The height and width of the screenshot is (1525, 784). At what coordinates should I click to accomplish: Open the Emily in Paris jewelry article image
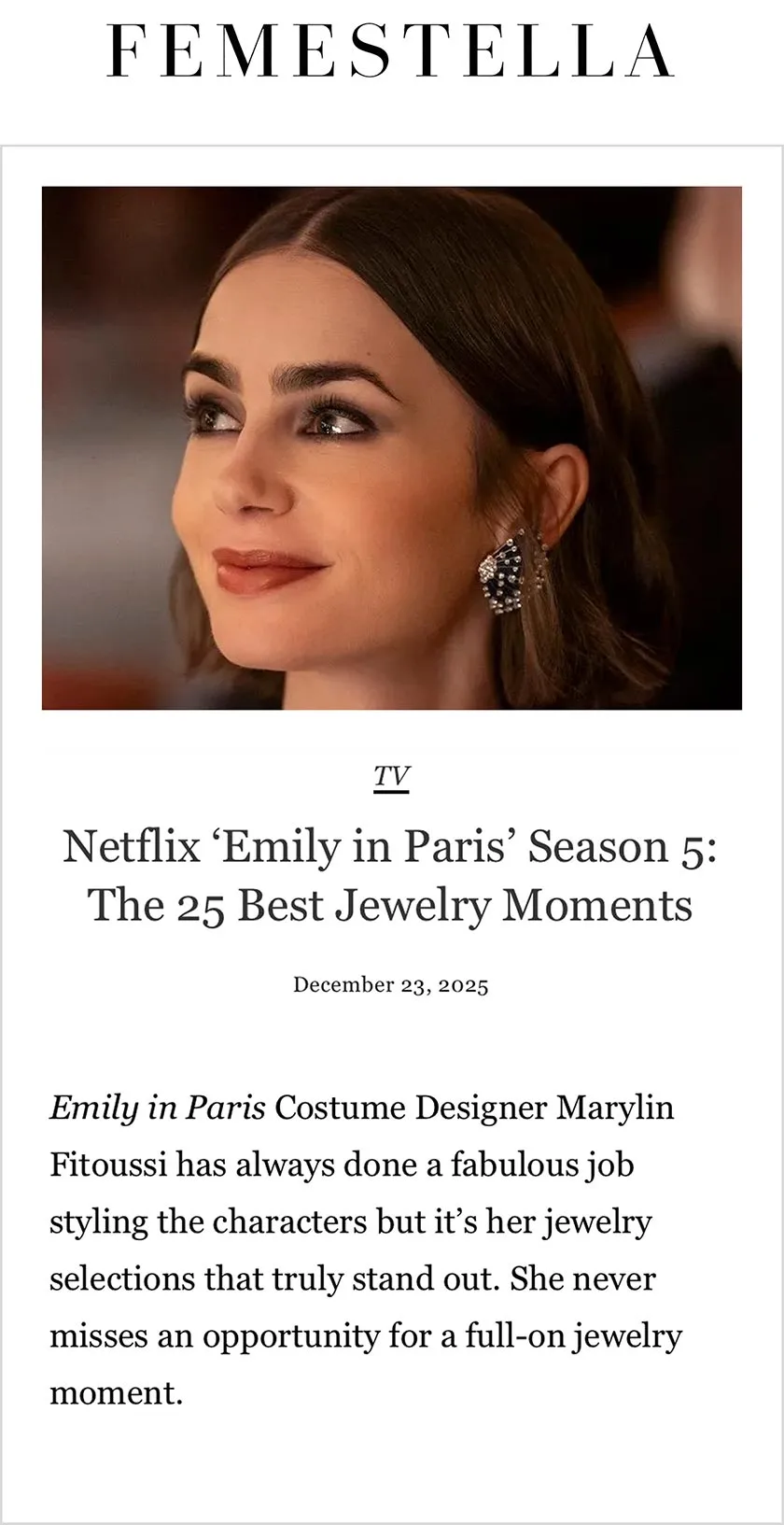[392, 448]
